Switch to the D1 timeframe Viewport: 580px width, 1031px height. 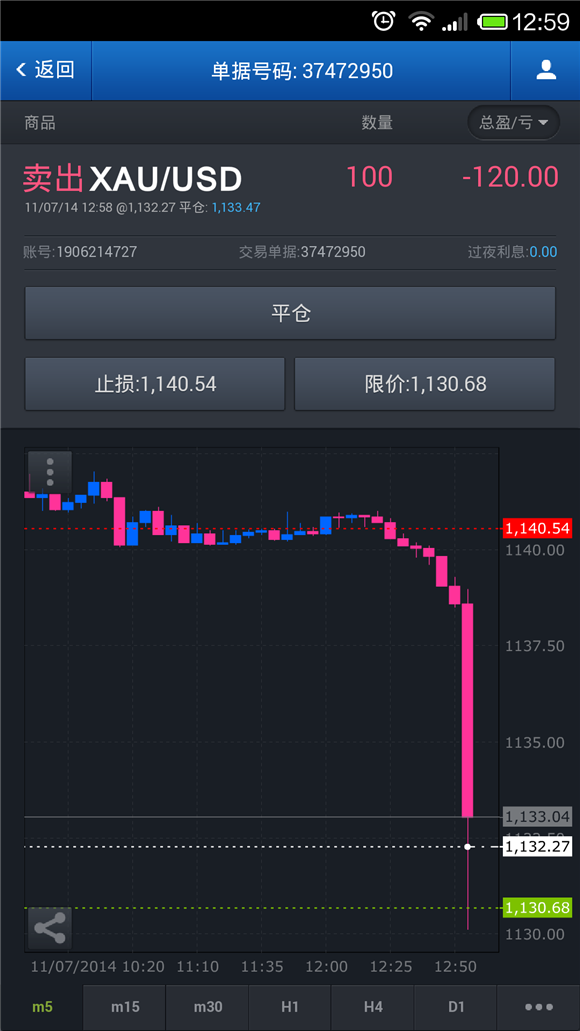(x=456, y=1007)
